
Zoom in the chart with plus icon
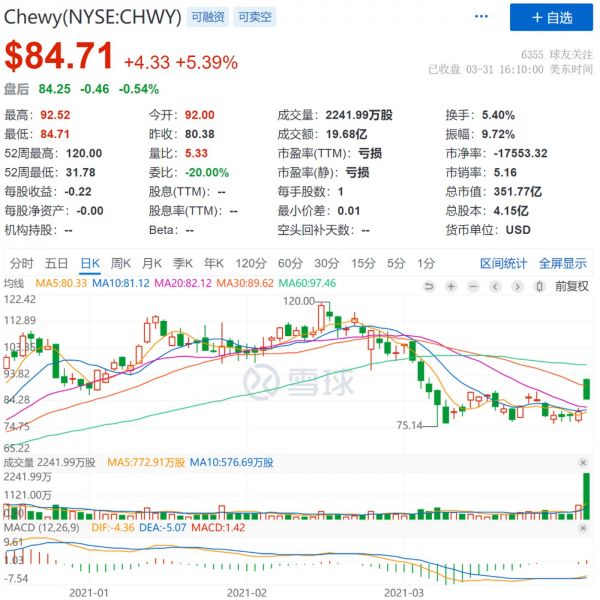pos(450,285)
